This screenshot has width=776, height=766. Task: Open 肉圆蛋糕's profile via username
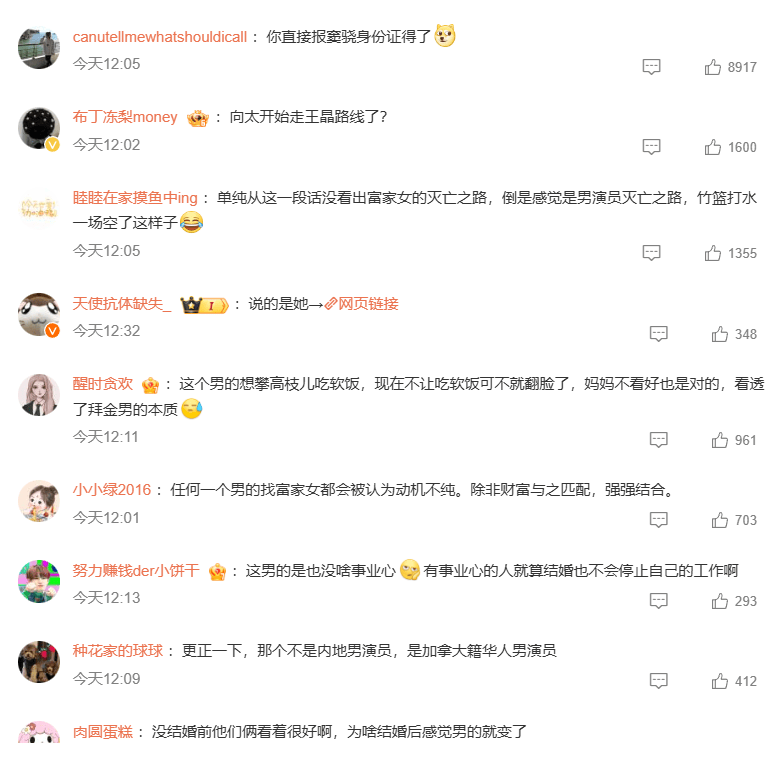(102, 731)
